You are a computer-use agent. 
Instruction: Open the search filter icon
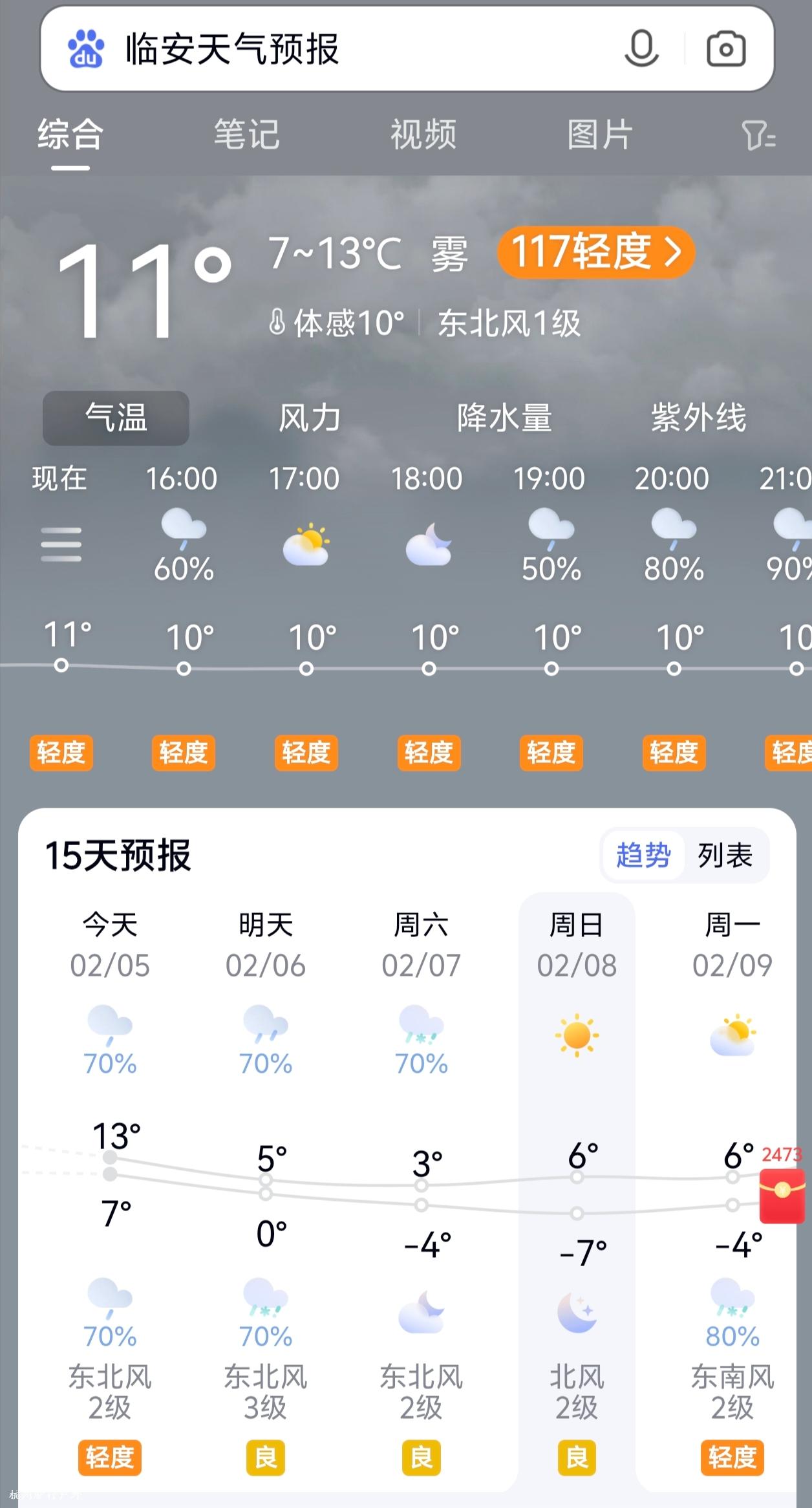[758, 135]
